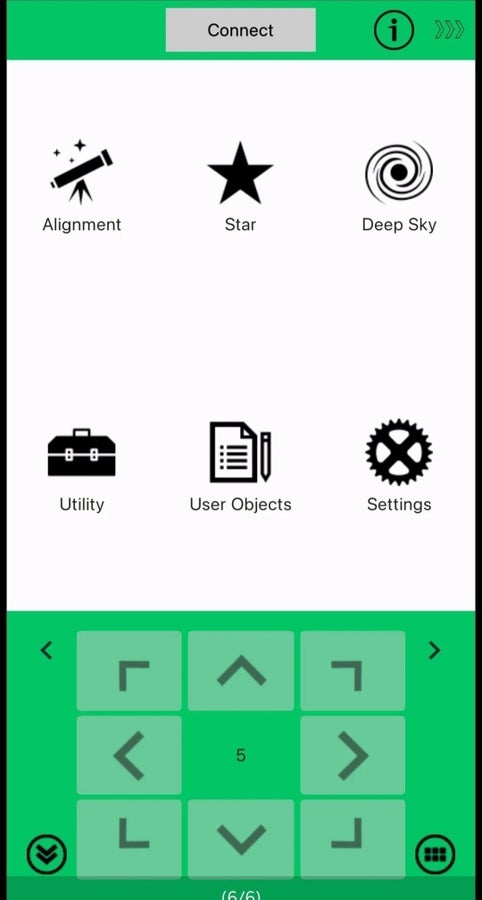The height and width of the screenshot is (900, 482).
Task: Open Settings gear
Action: tap(399, 465)
